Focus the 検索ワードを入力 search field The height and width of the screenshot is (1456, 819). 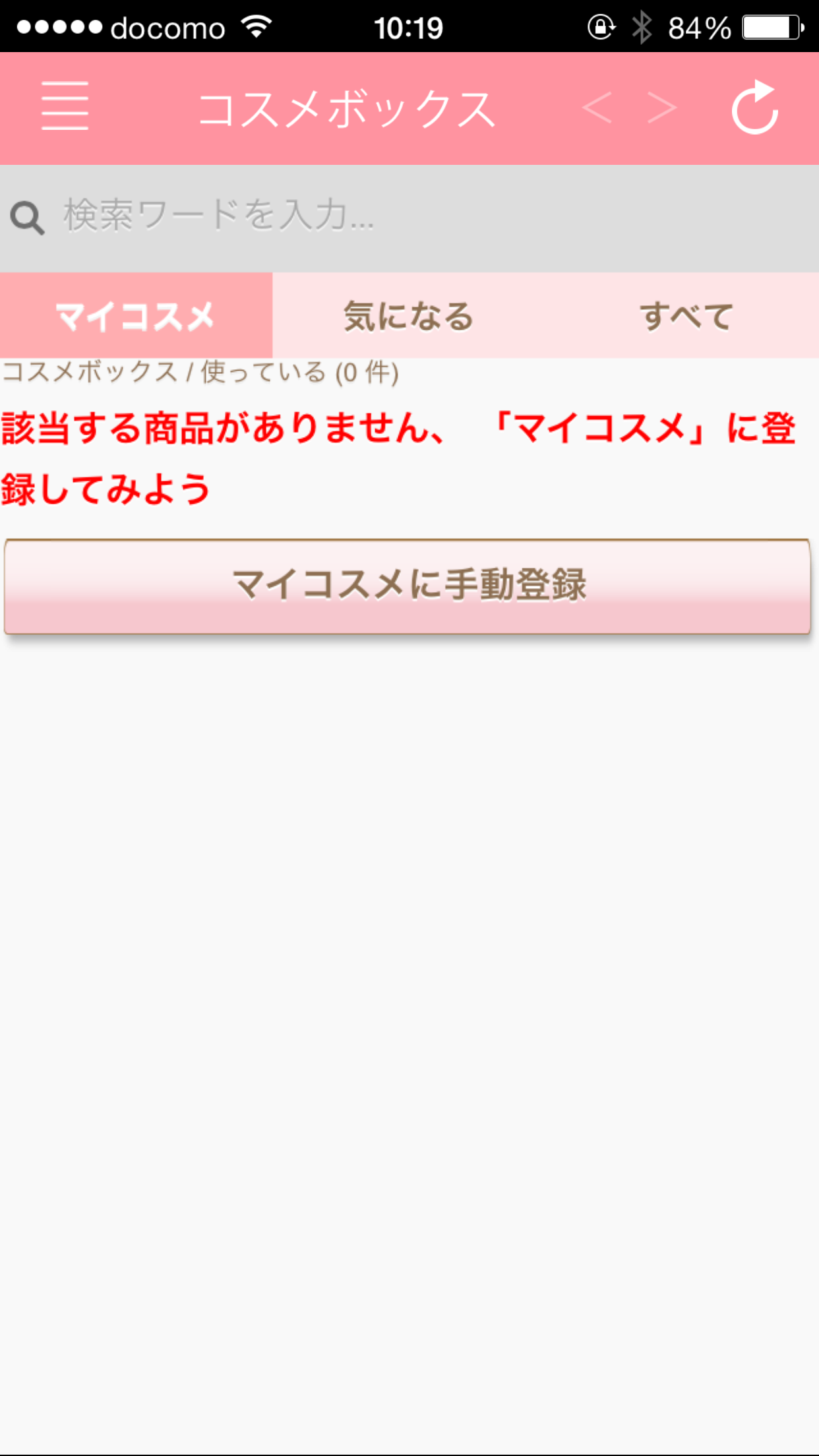point(409,217)
